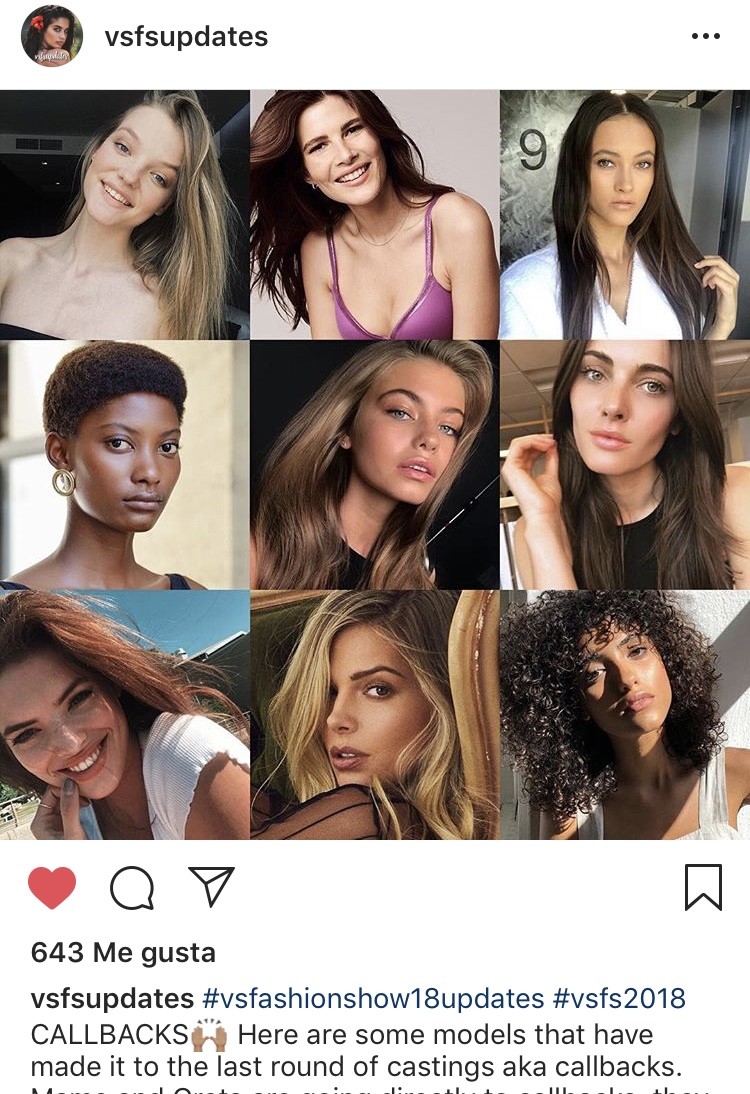Open vsfsupdates profile picture
The image size is (750, 1094).
tap(51, 37)
